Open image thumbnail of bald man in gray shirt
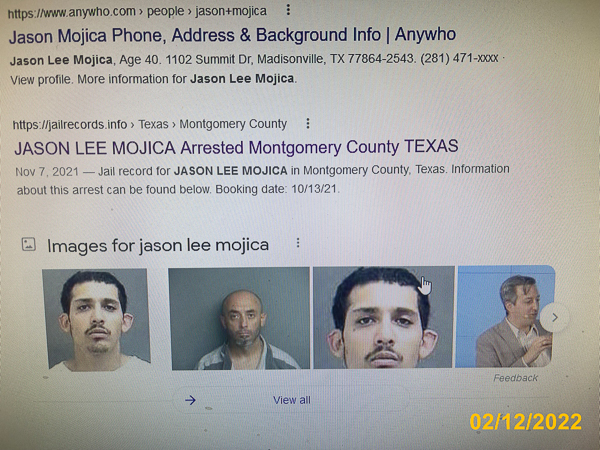This screenshot has width=600, height=450. [x=238, y=319]
